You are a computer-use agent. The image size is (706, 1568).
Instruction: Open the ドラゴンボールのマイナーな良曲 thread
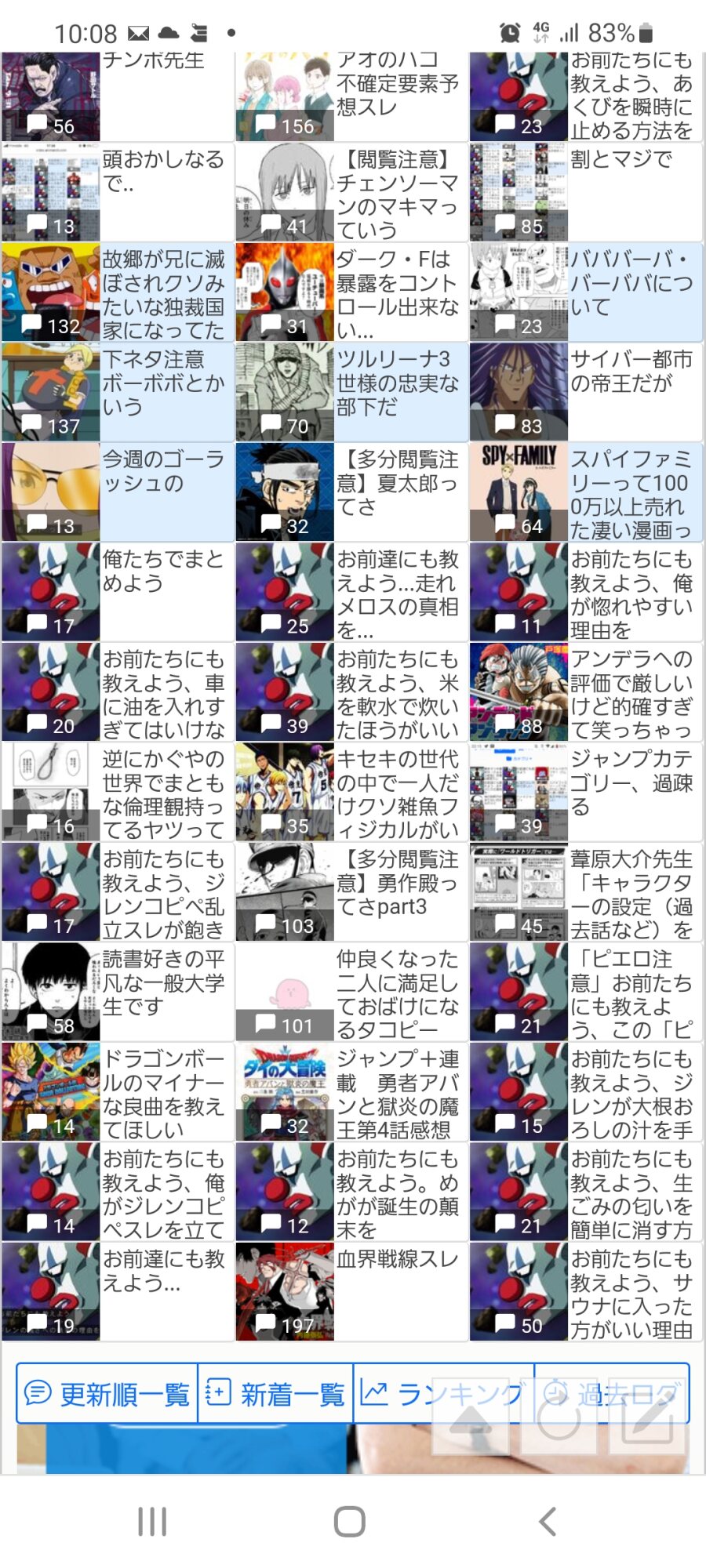coord(118,1091)
